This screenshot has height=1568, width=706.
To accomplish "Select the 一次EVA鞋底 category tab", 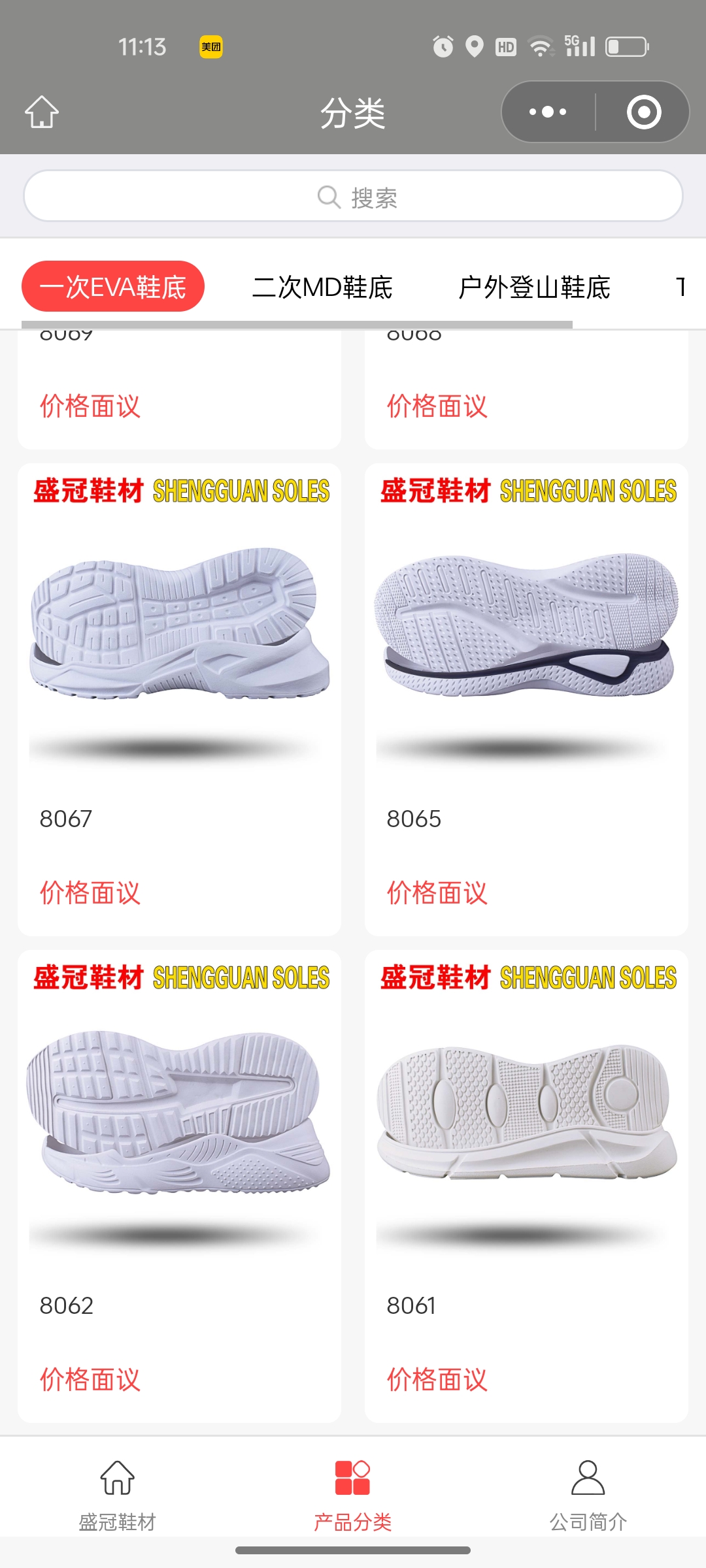I will (x=113, y=287).
